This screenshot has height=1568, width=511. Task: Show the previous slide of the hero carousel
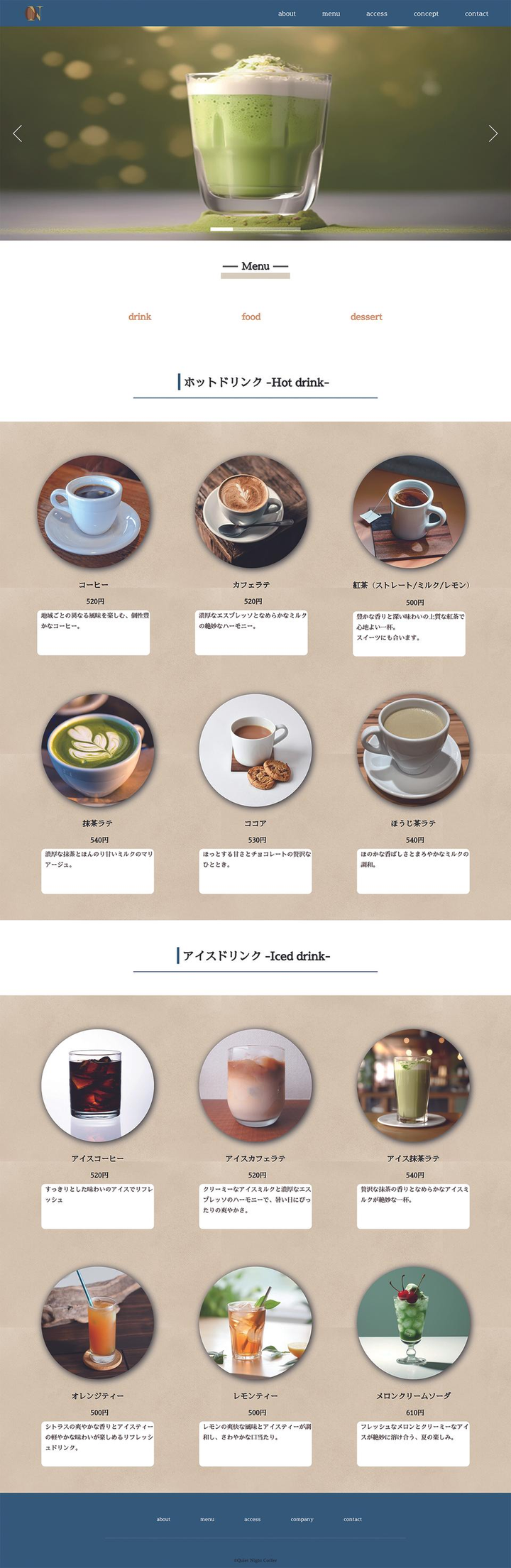18,133
